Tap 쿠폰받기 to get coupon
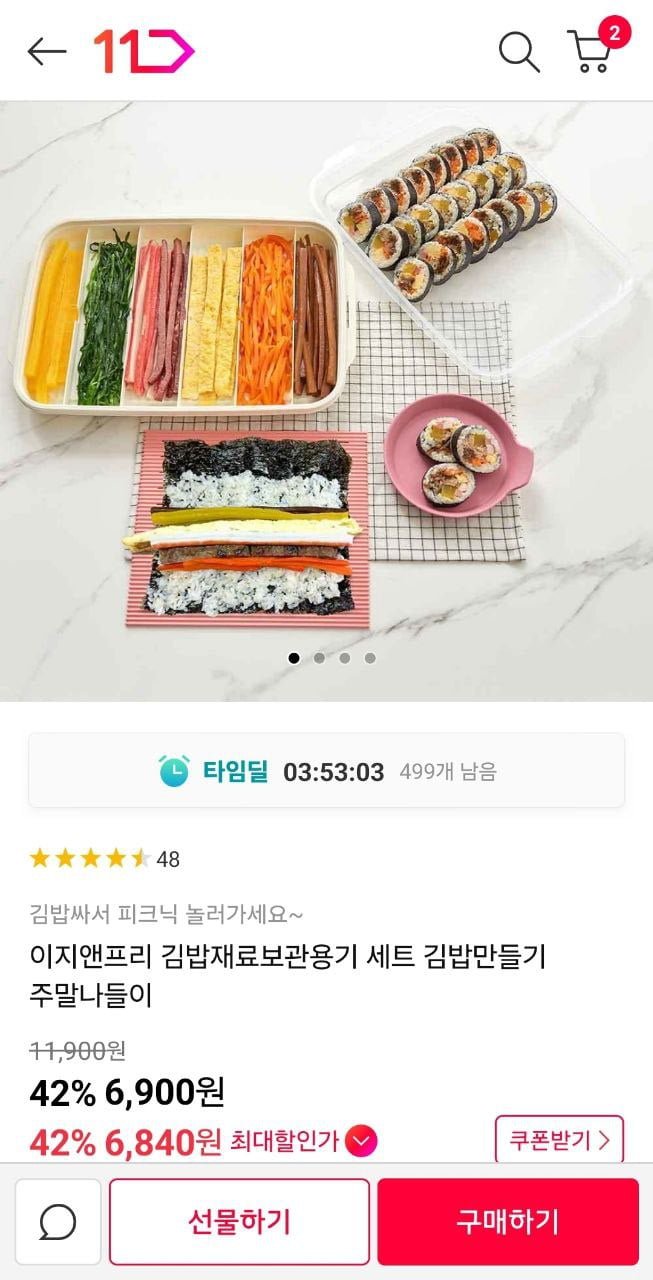Screen dimensions: 653x1280 (559, 1140)
